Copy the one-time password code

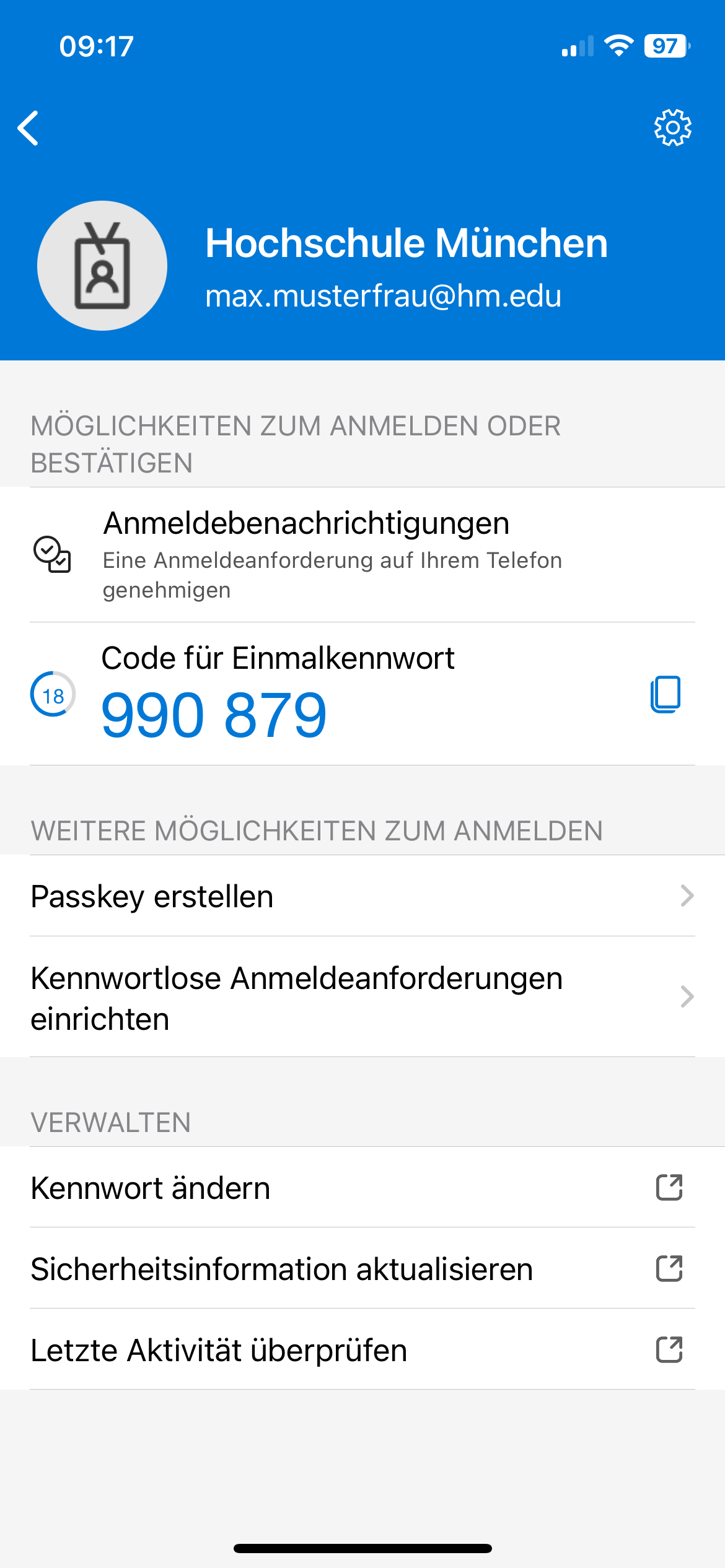tap(666, 694)
